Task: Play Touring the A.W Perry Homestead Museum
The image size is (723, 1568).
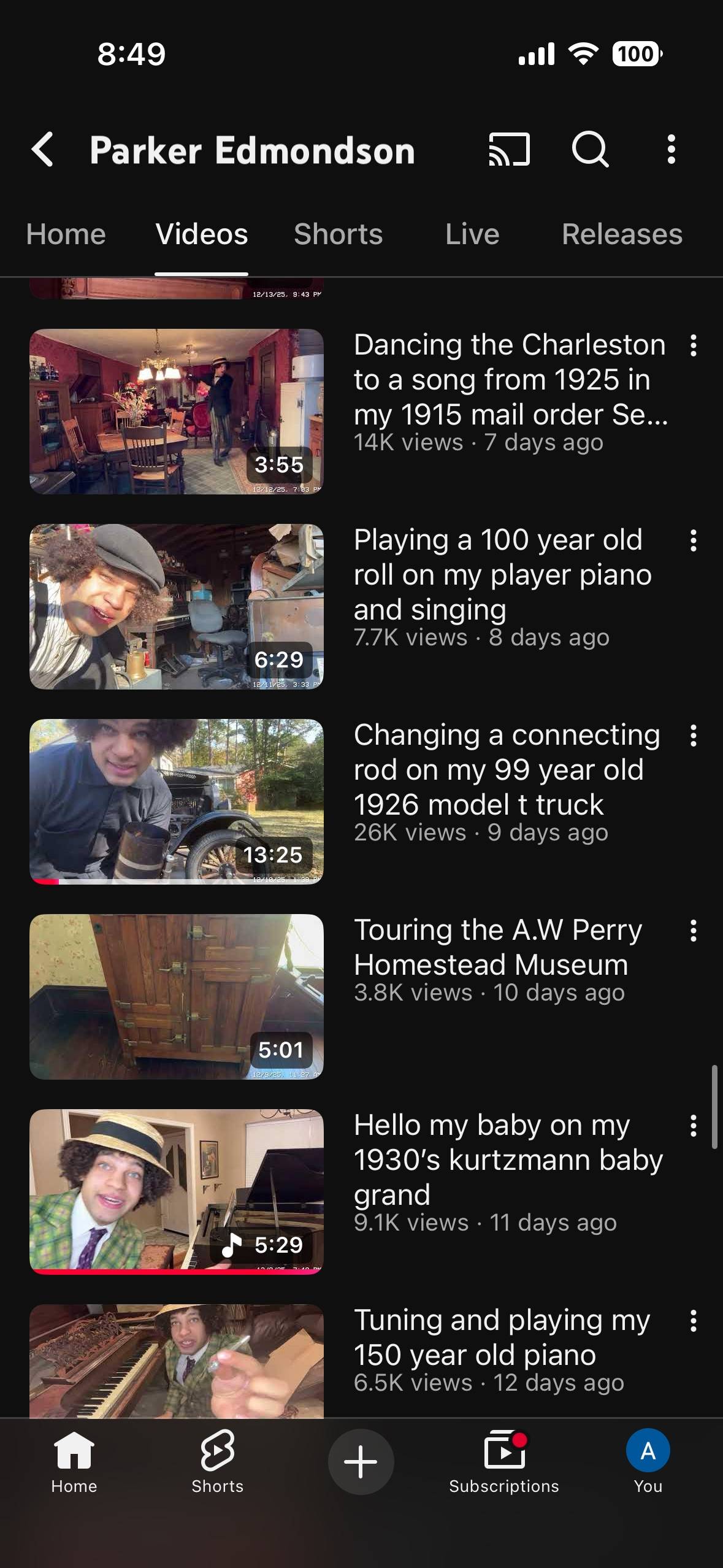Action: pos(177,997)
